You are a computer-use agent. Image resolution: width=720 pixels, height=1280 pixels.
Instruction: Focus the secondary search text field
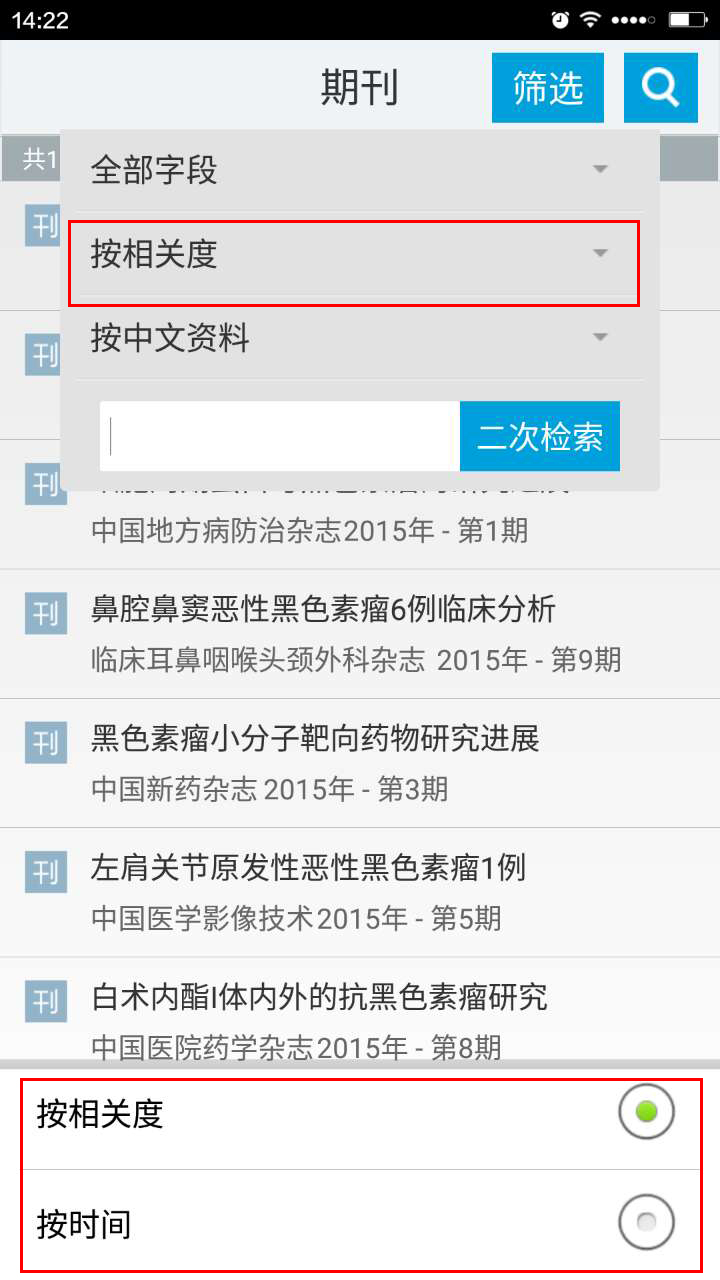tap(280, 436)
